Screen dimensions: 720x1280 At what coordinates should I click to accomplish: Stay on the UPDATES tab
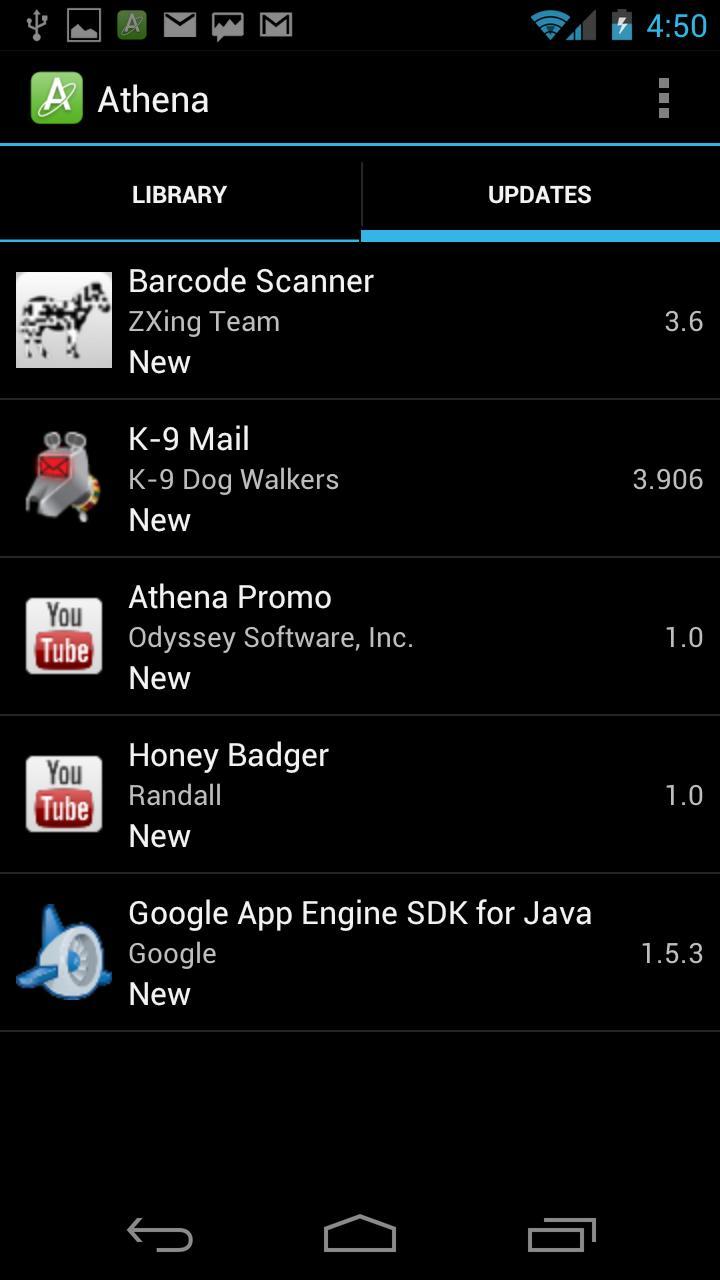pyautogui.click(x=540, y=194)
